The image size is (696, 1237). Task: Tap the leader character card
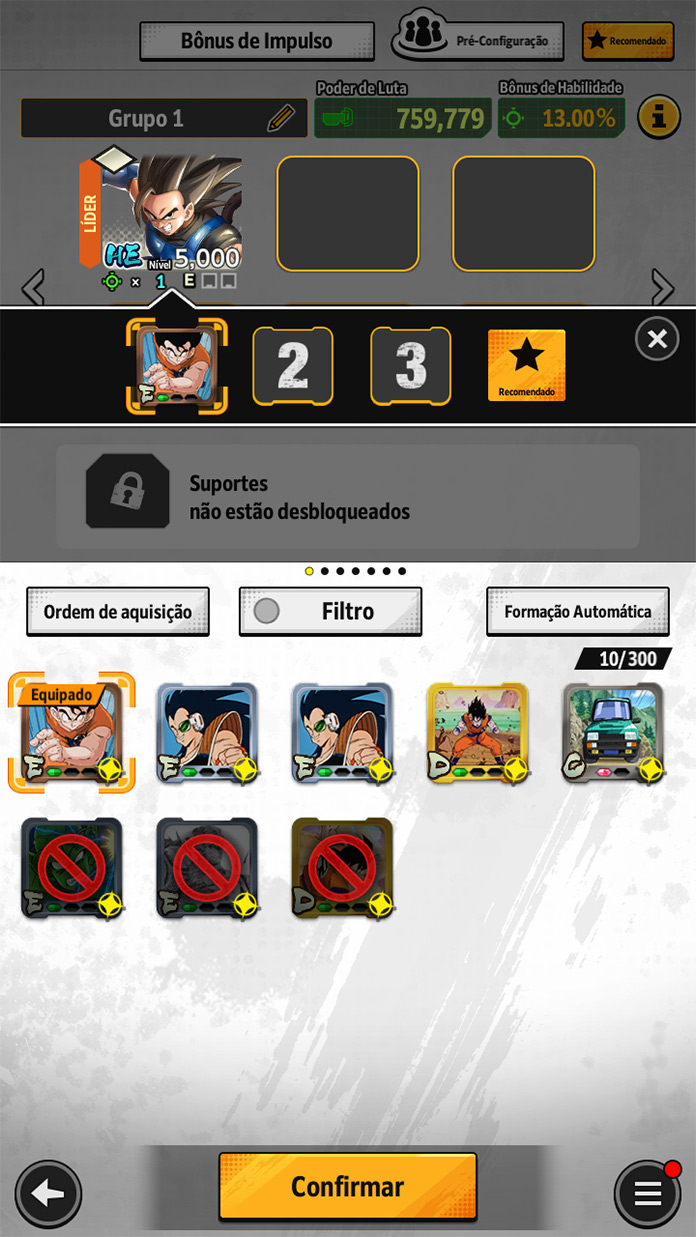click(170, 212)
